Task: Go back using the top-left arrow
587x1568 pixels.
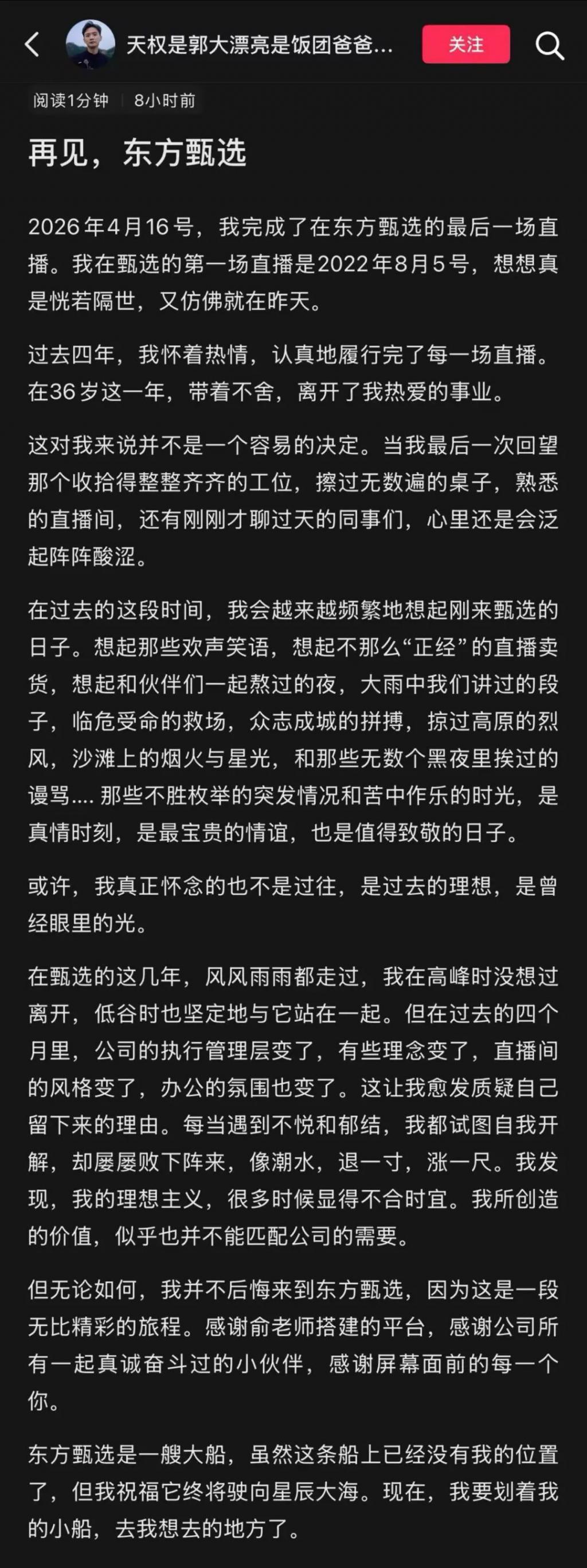Action: pyautogui.click(x=32, y=45)
